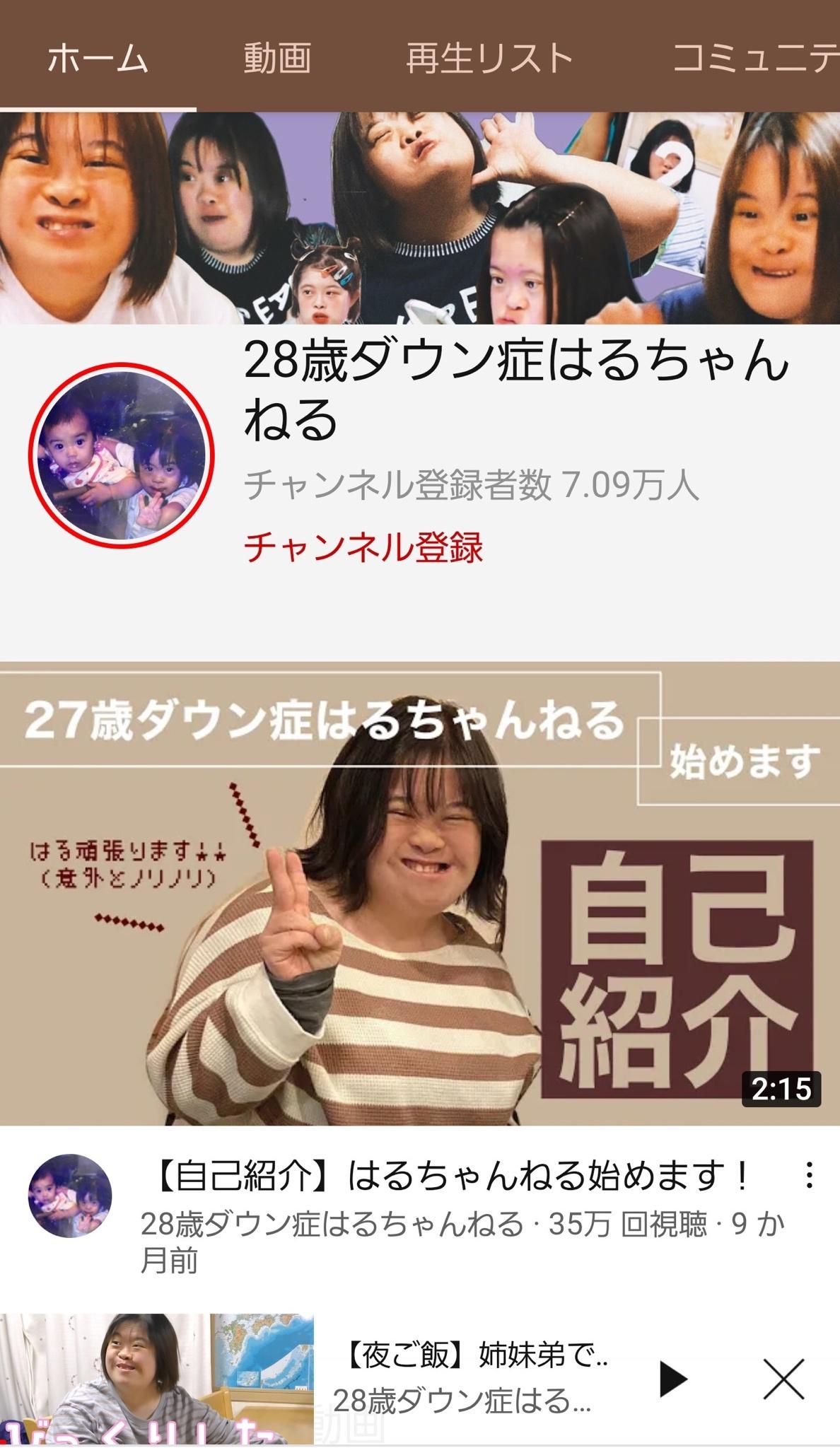Image resolution: width=840 pixels, height=1448 pixels.
Task: Play the 自己紹介 video thumbnail
Action: pyautogui.click(x=420, y=893)
